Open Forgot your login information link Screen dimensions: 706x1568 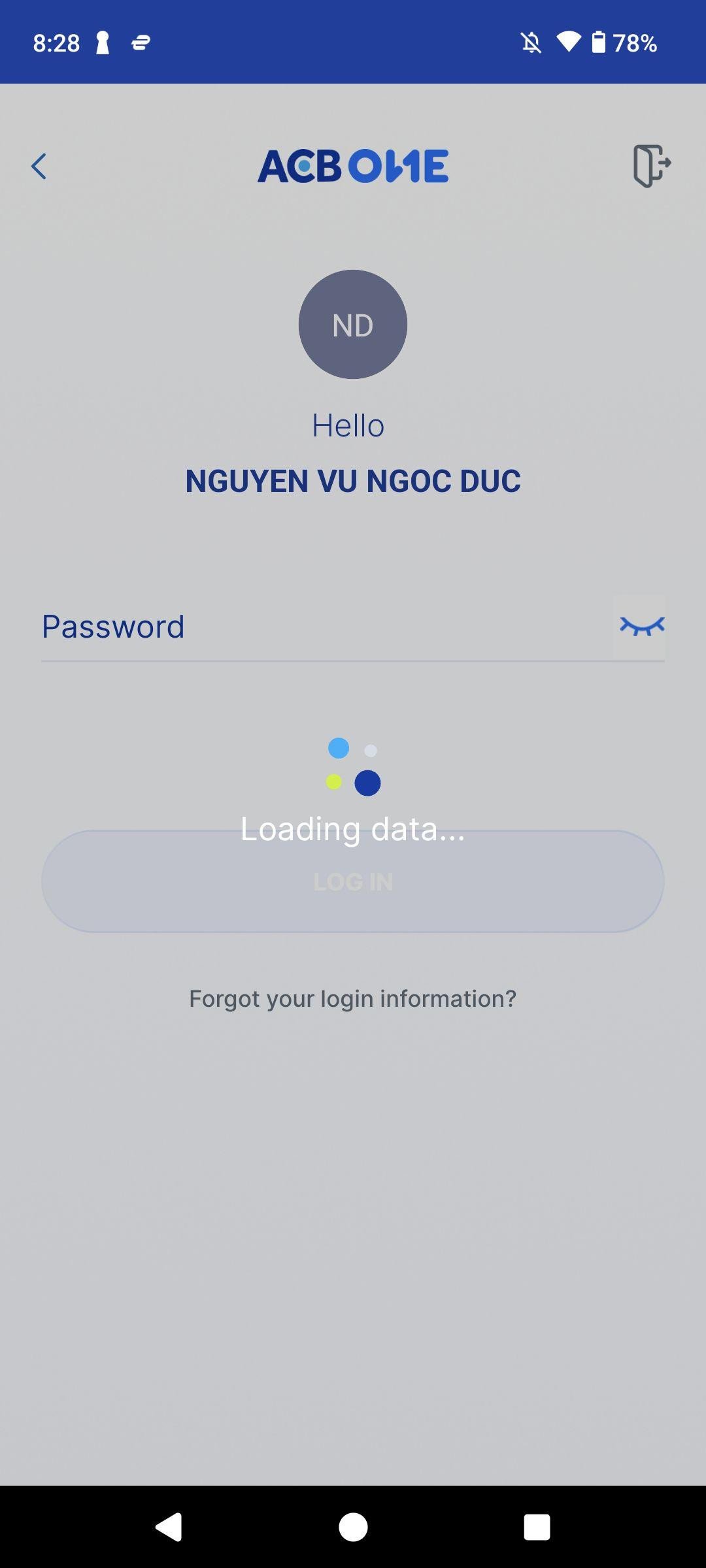tap(353, 998)
